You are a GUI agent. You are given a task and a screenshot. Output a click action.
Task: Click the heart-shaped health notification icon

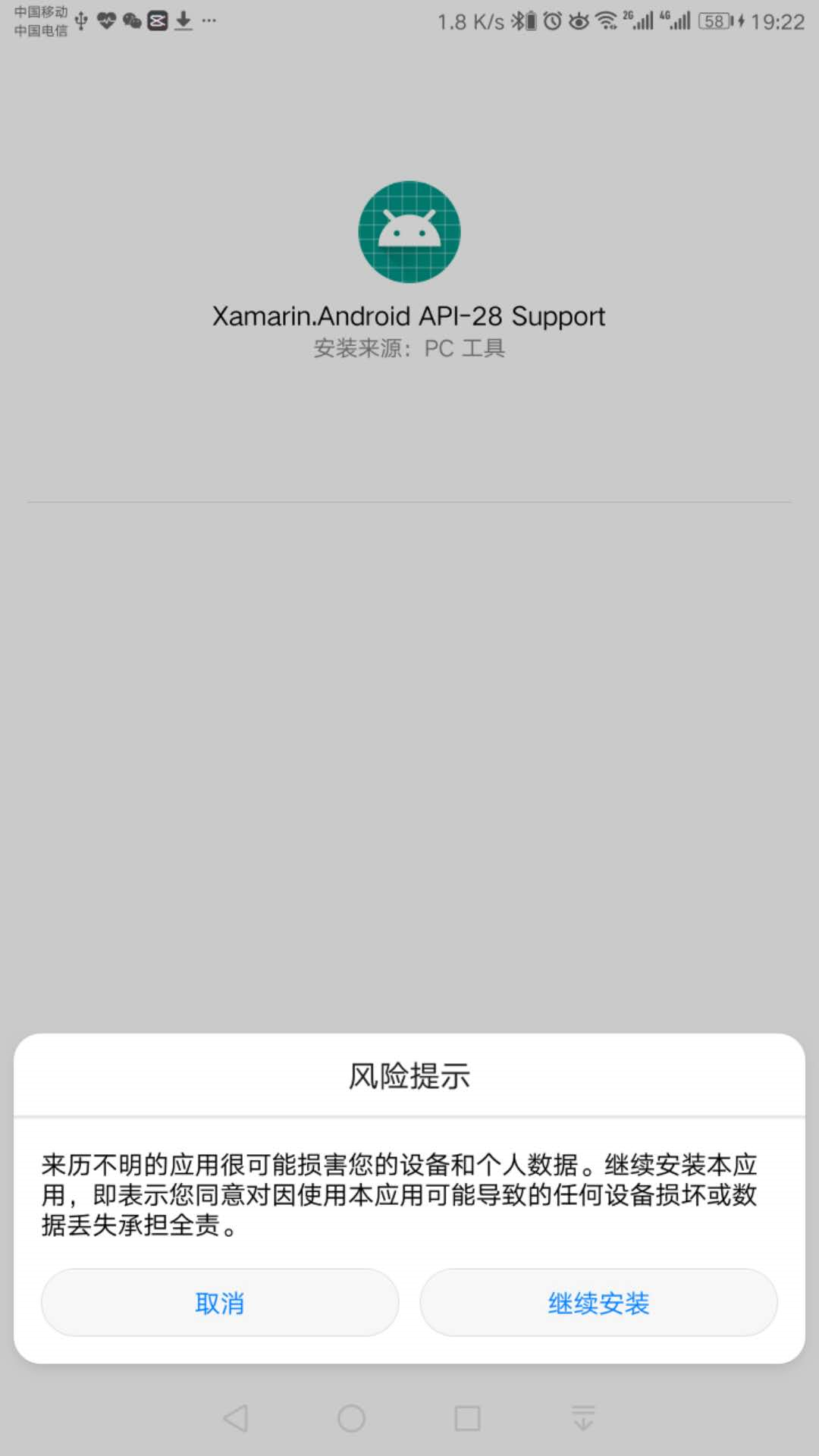106,20
